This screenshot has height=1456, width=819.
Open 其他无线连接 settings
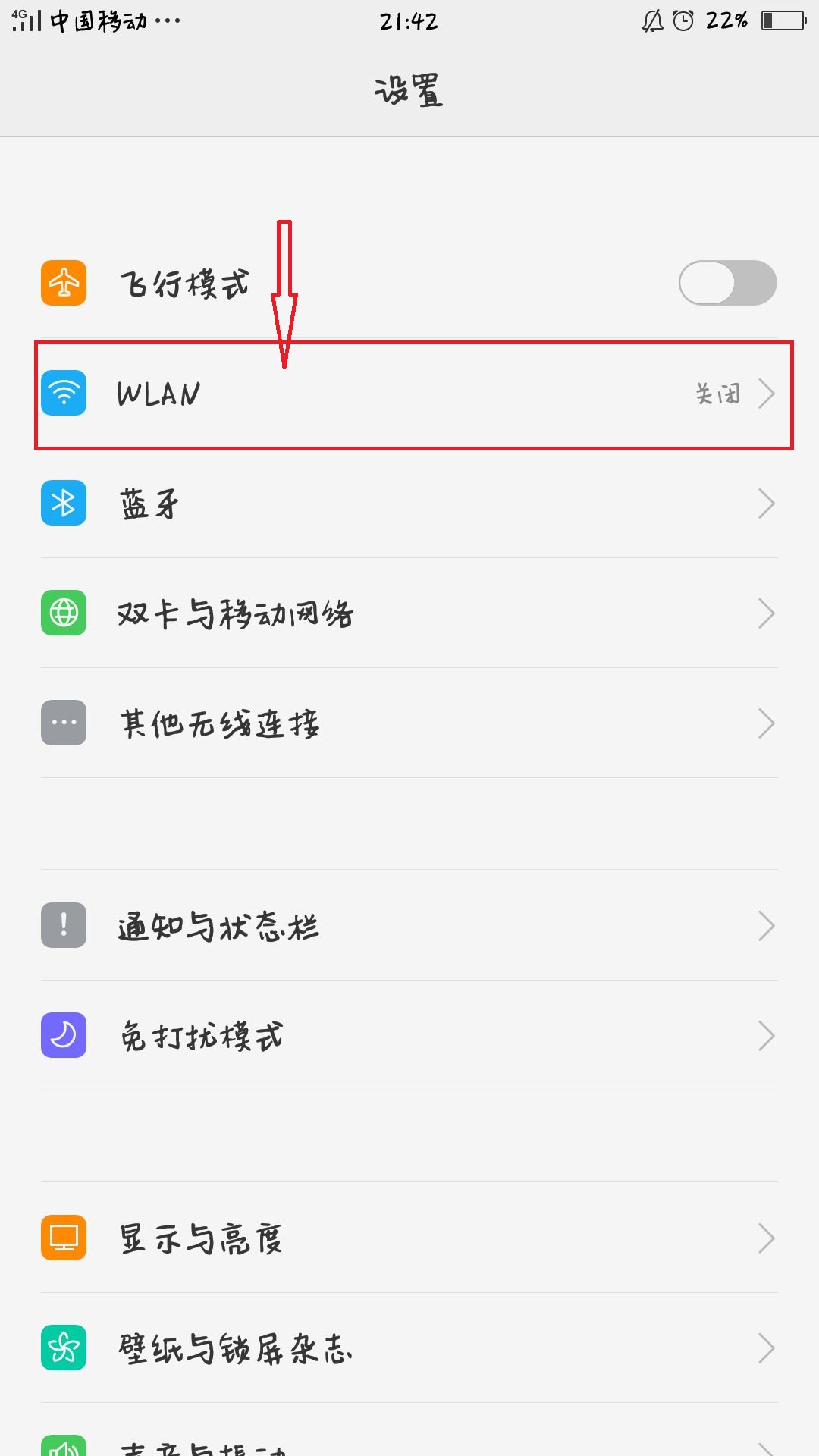[409, 723]
